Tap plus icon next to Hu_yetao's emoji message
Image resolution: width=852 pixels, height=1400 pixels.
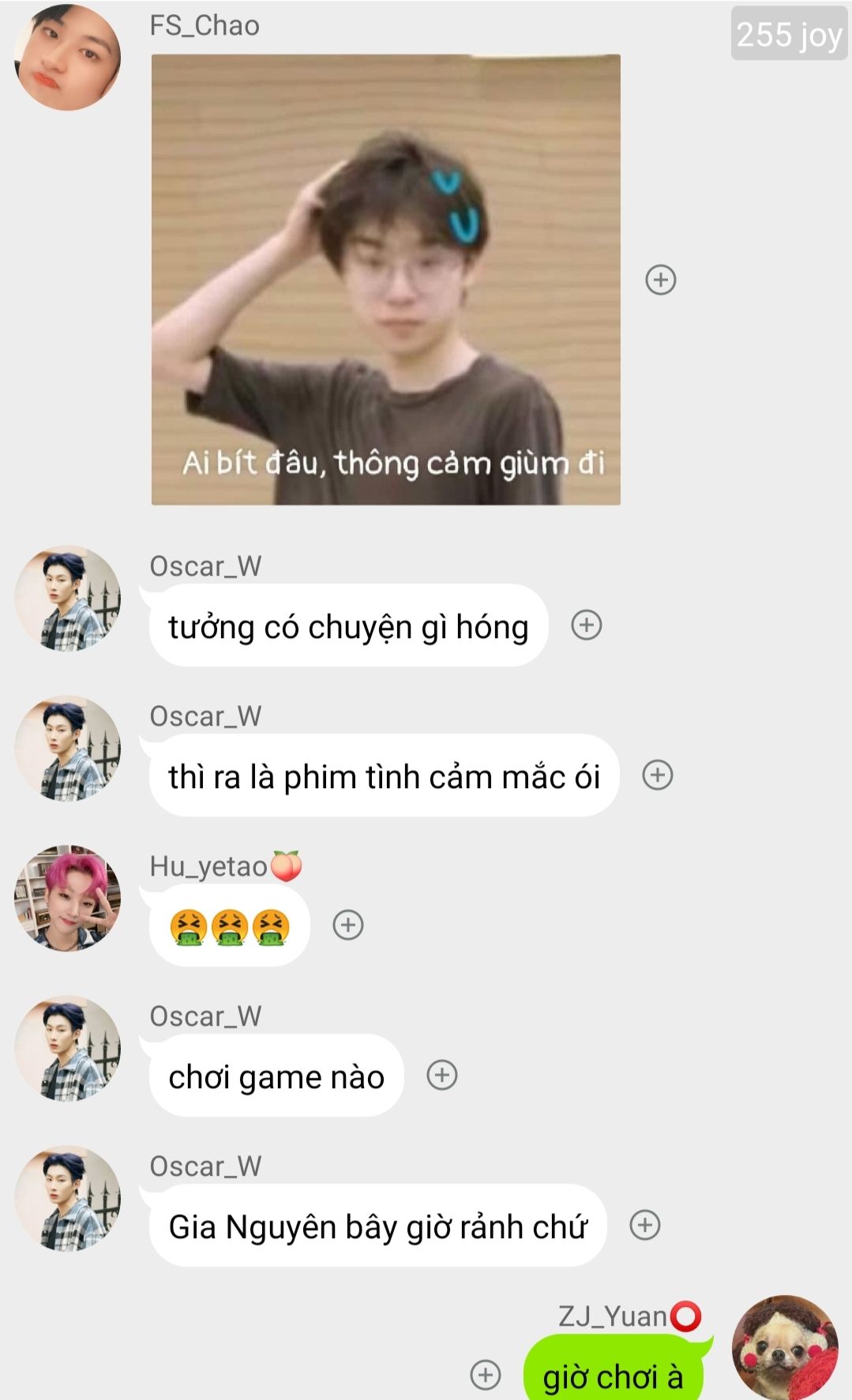(x=347, y=925)
